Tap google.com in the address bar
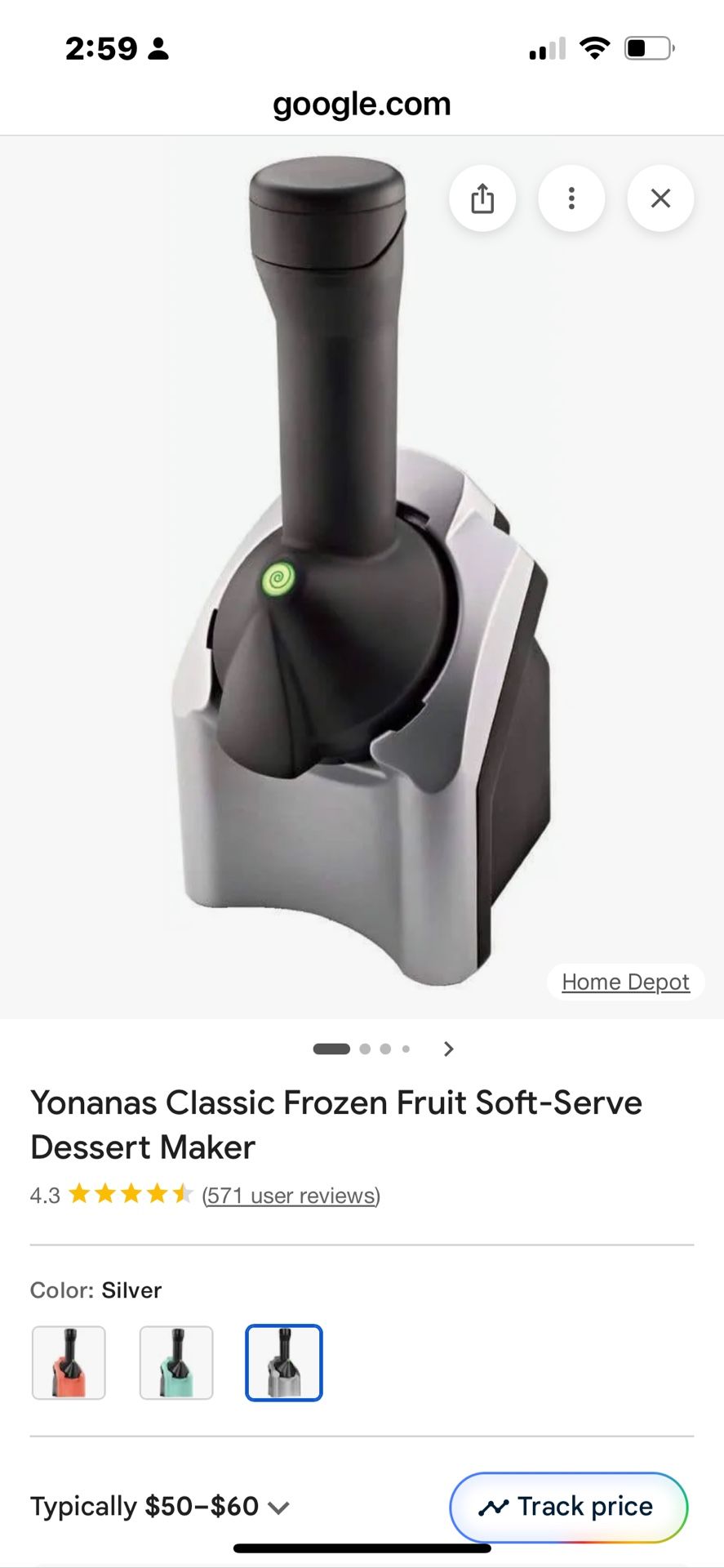 tap(362, 103)
